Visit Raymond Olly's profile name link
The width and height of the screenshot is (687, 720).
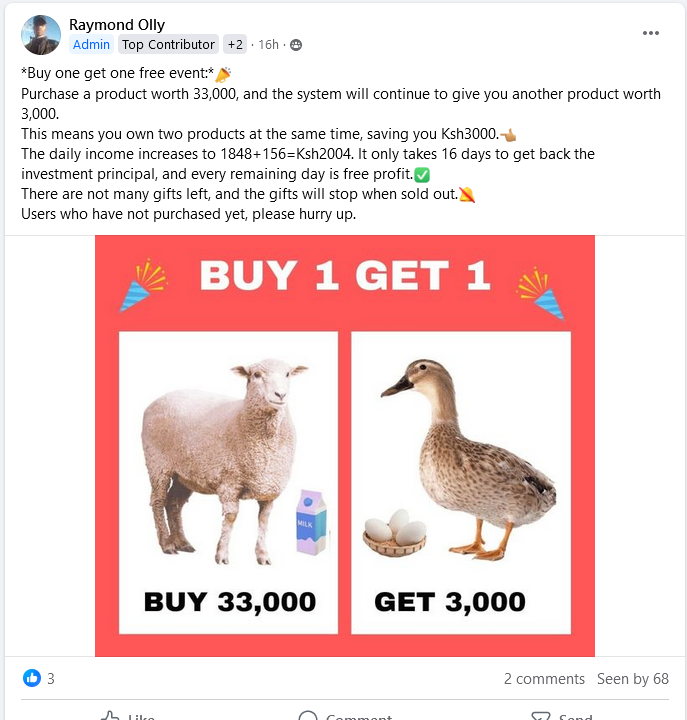click(x=117, y=25)
